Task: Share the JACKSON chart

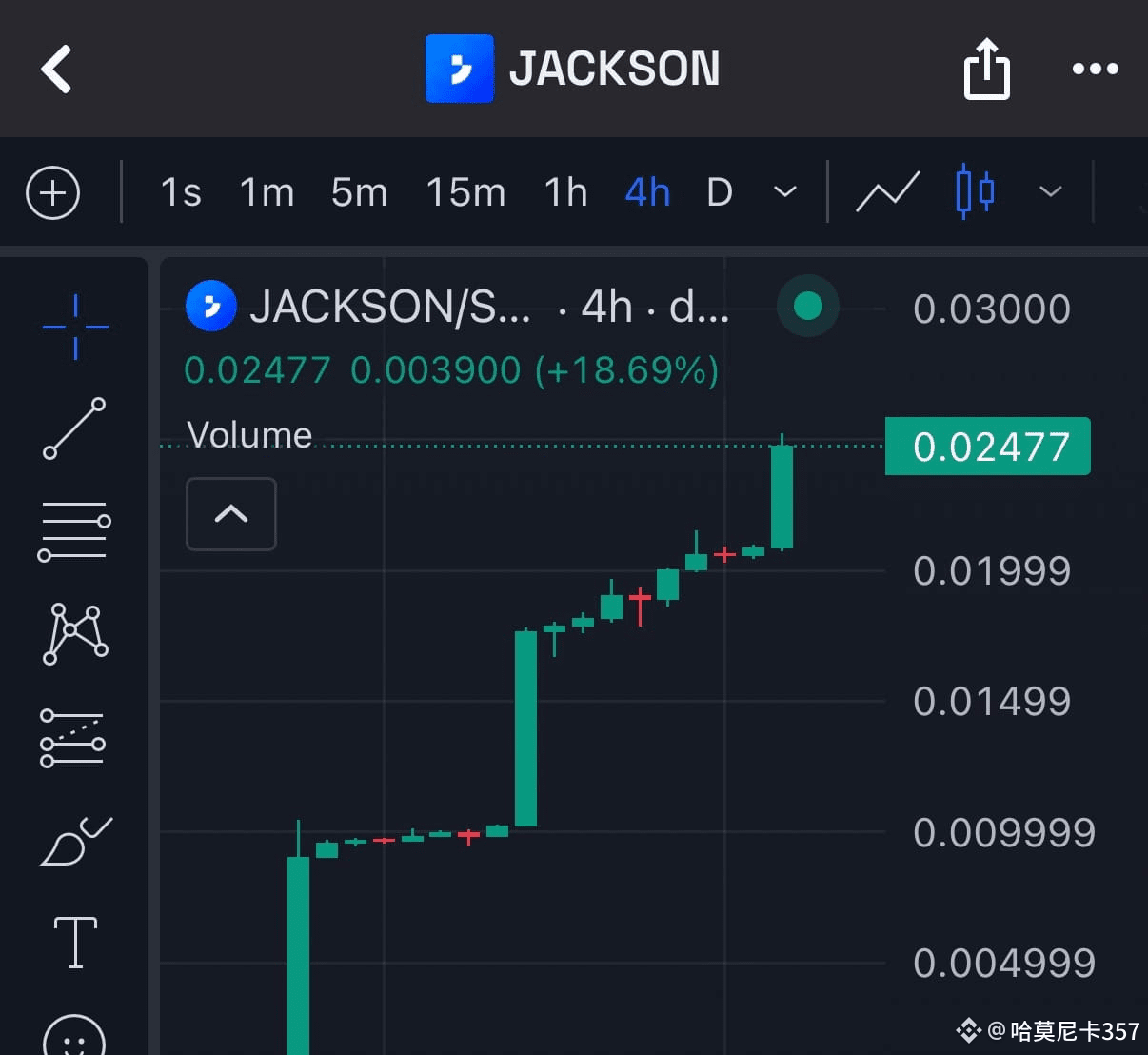Action: pyautogui.click(x=986, y=69)
